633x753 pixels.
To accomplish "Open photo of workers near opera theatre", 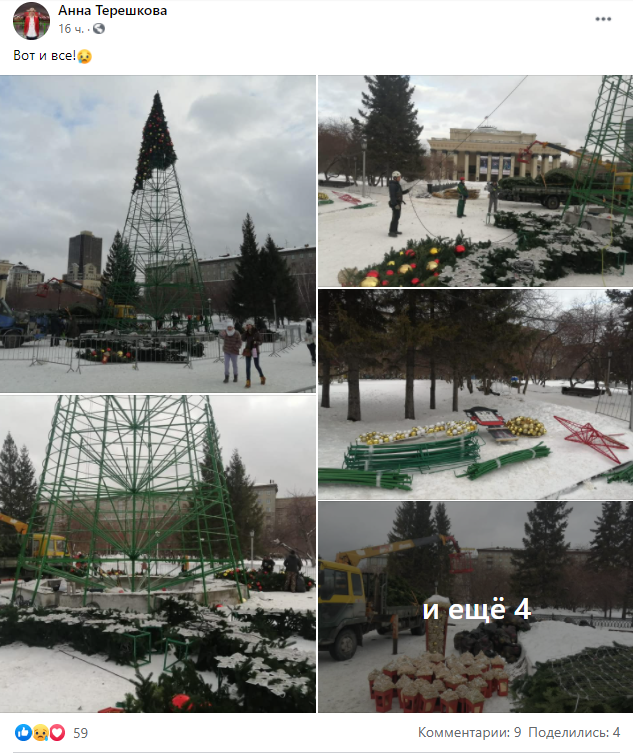I will pos(475,181).
